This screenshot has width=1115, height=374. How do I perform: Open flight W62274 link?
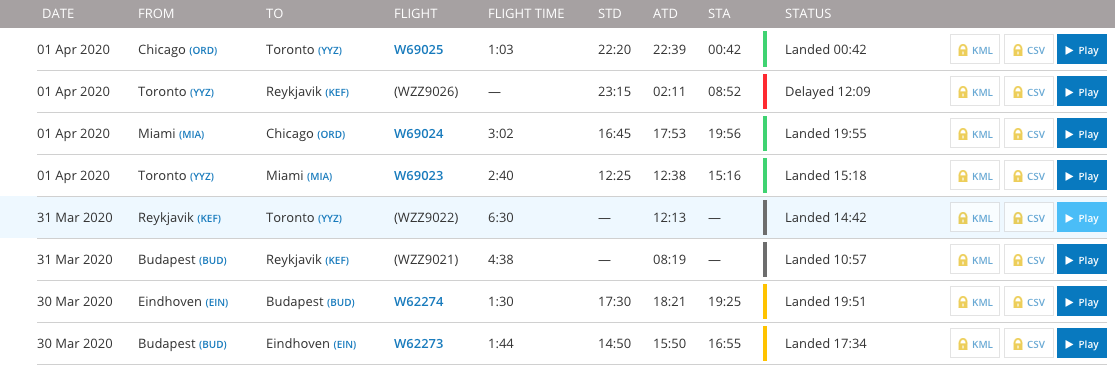pos(418,301)
